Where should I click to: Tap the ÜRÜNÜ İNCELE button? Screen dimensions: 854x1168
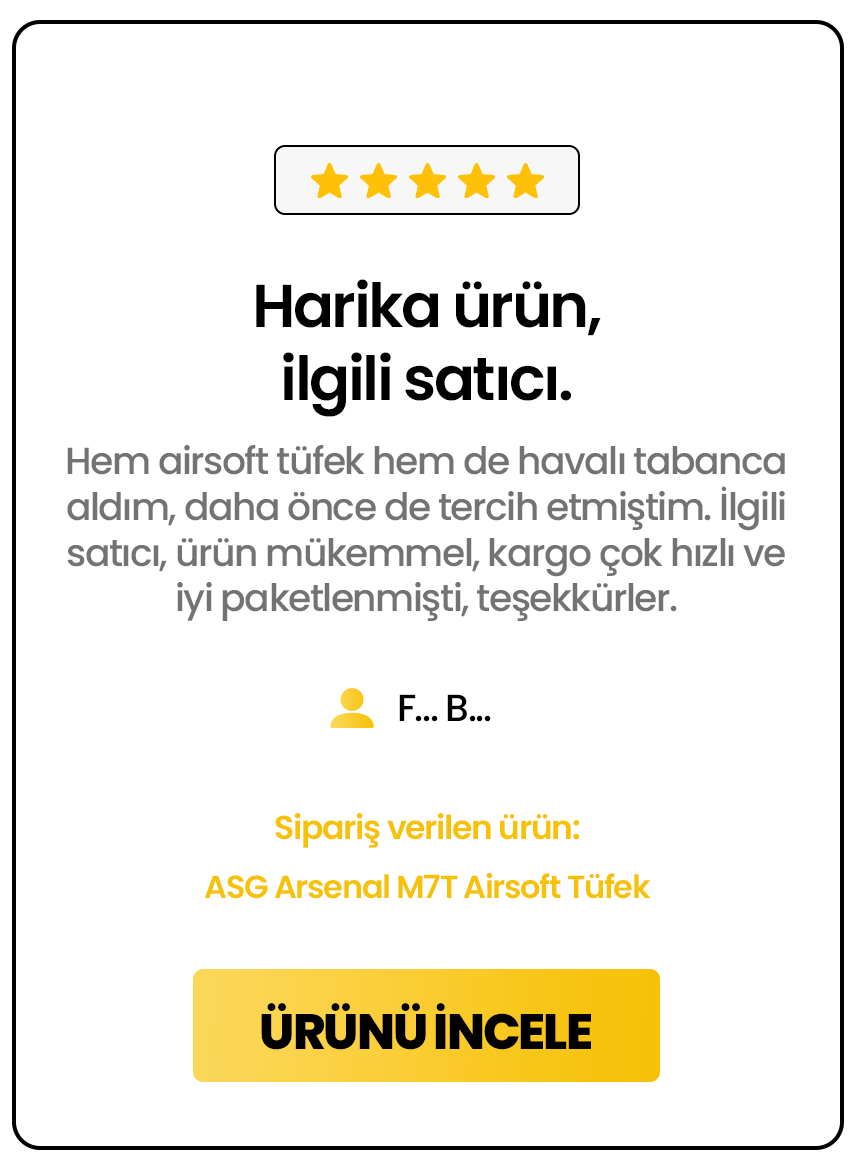426,1026
